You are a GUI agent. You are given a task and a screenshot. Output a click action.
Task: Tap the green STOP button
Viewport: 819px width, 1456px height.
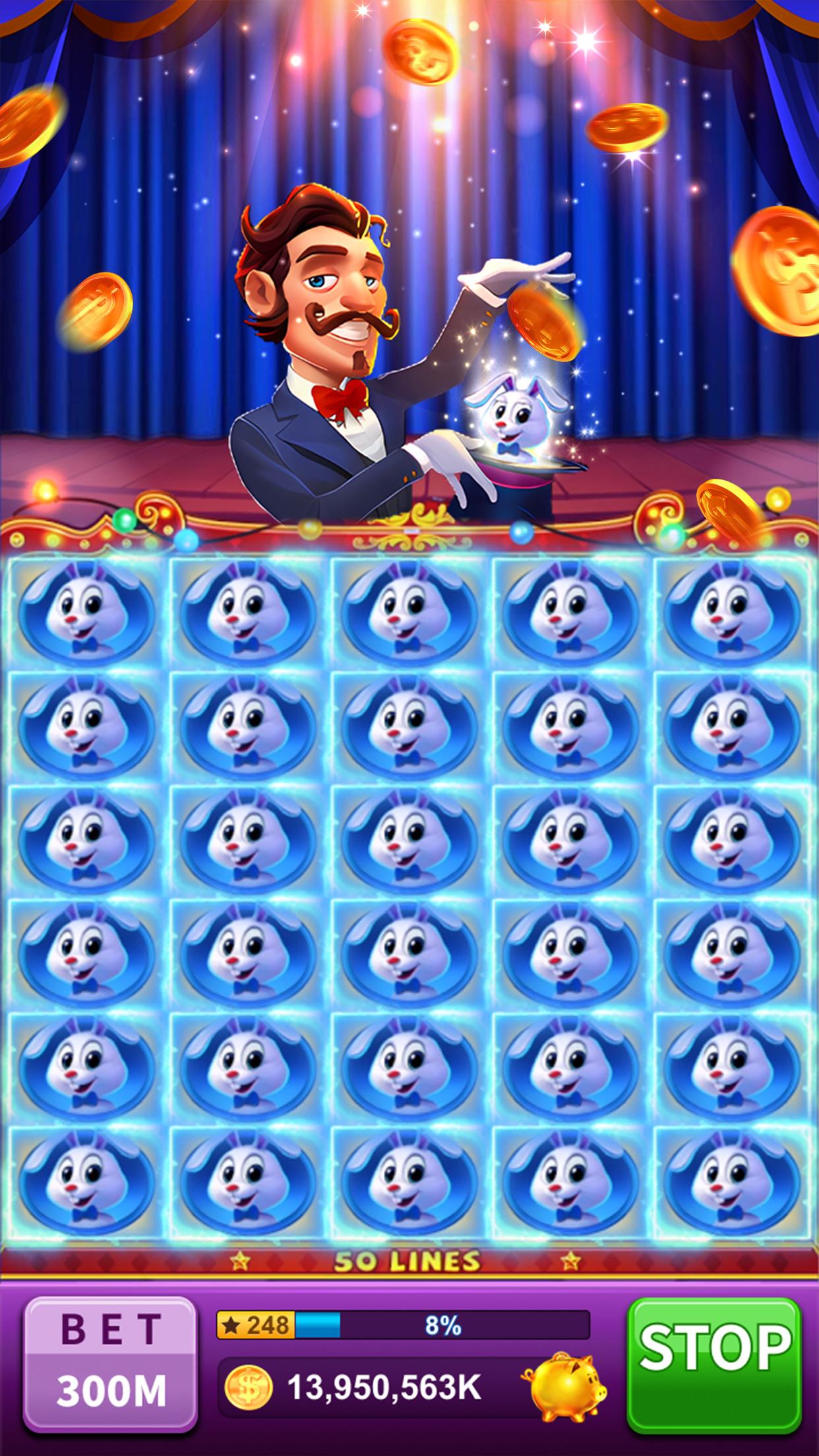coord(713,1364)
